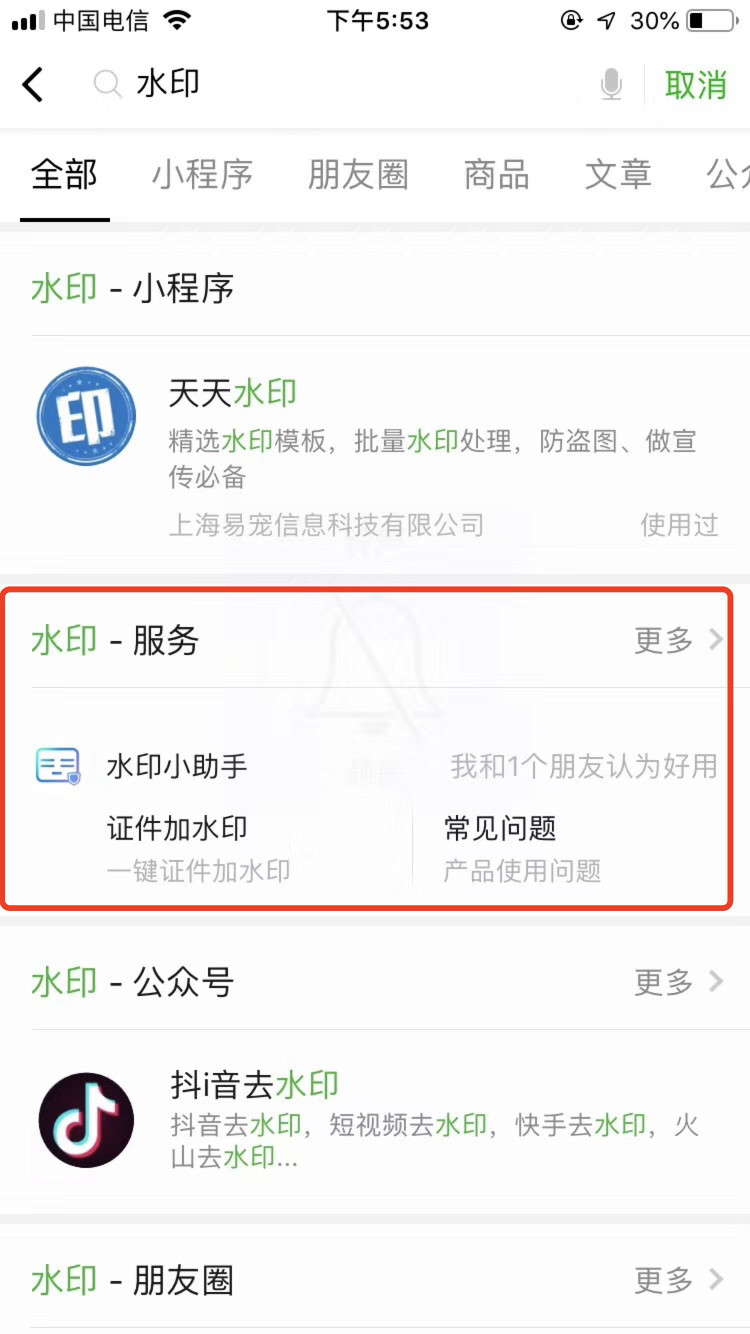The height and width of the screenshot is (1334, 750).
Task: Cancel the search with 取消
Action: point(696,85)
